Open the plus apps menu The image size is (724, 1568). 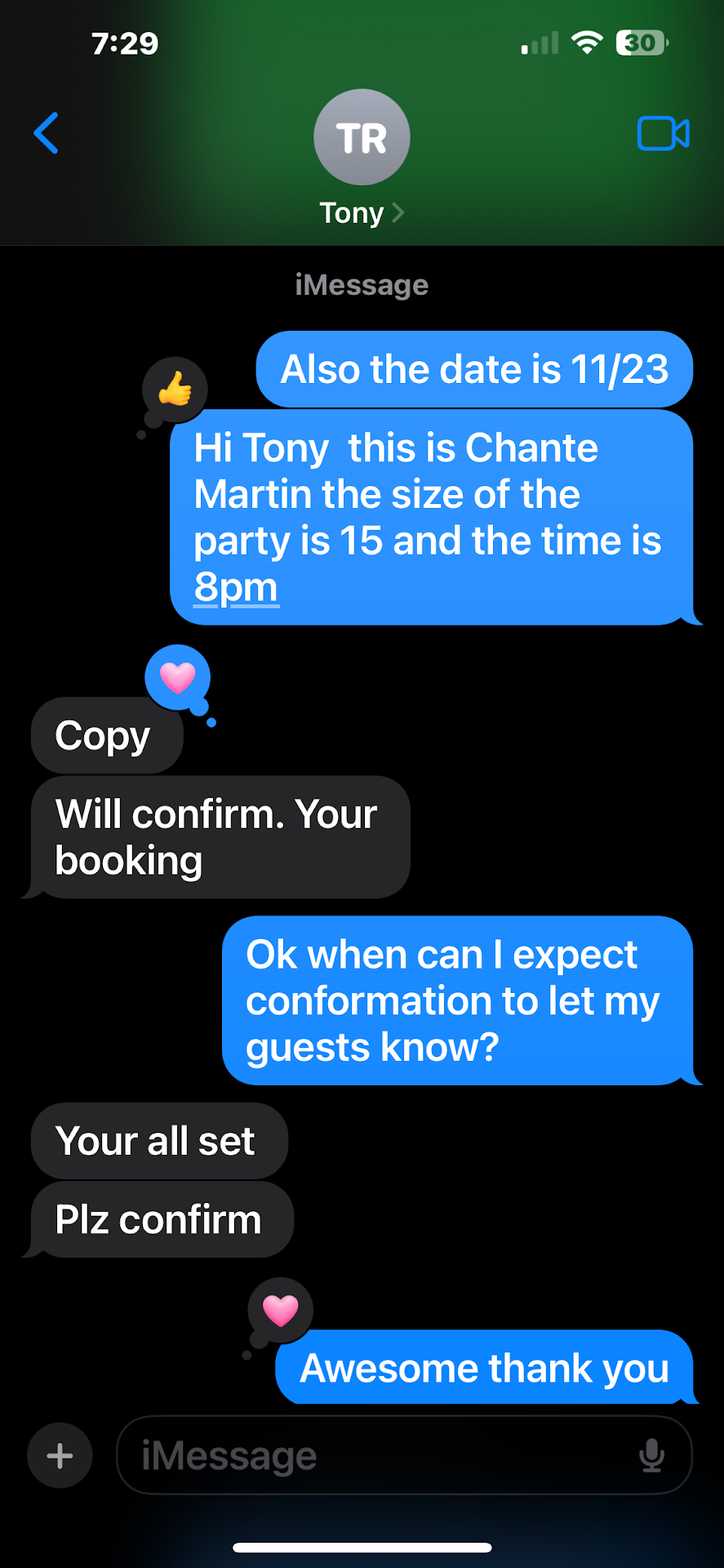[60, 1455]
